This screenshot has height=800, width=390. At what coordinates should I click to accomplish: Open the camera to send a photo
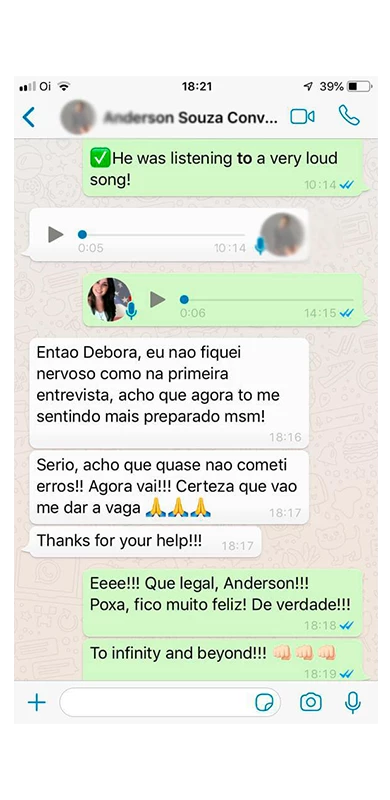tap(311, 703)
